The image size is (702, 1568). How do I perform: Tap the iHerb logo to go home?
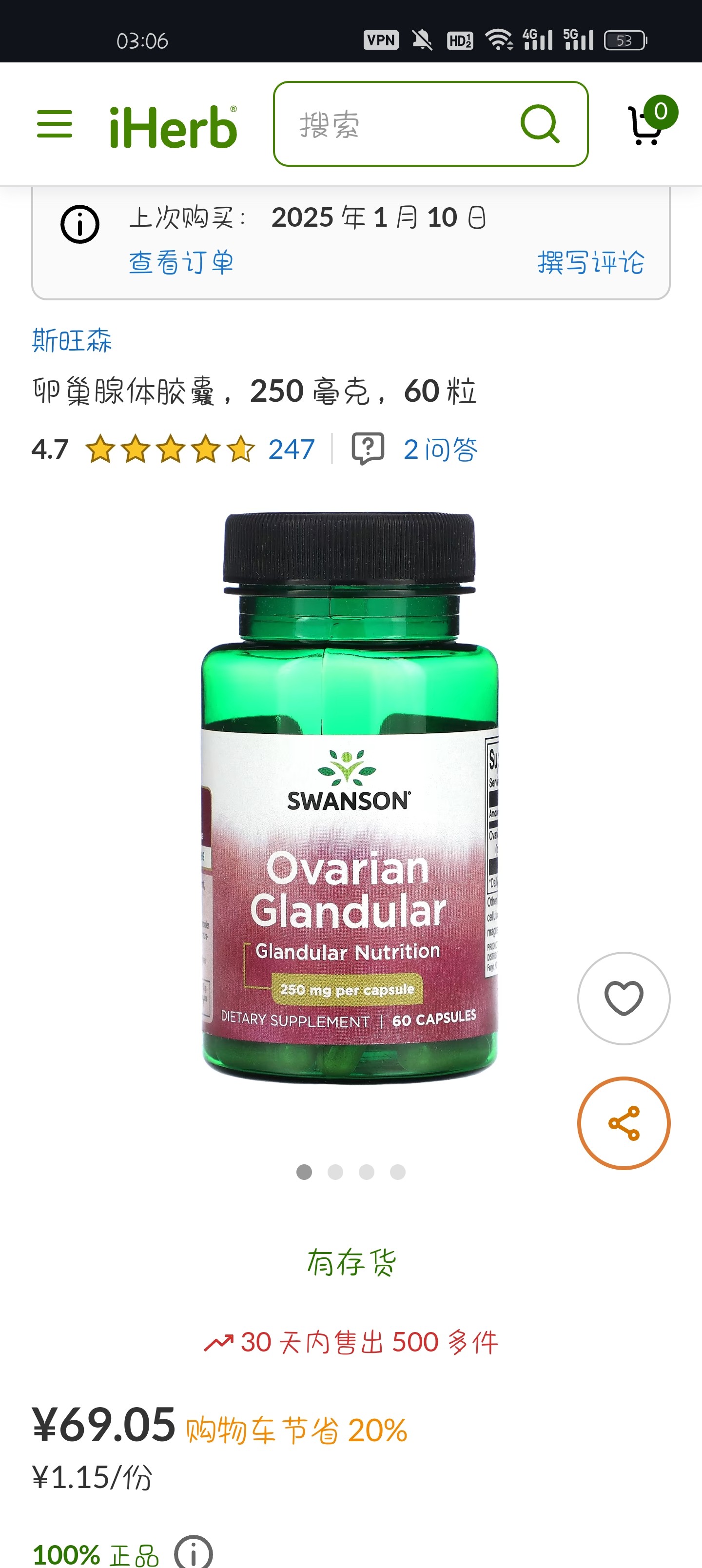point(173,127)
